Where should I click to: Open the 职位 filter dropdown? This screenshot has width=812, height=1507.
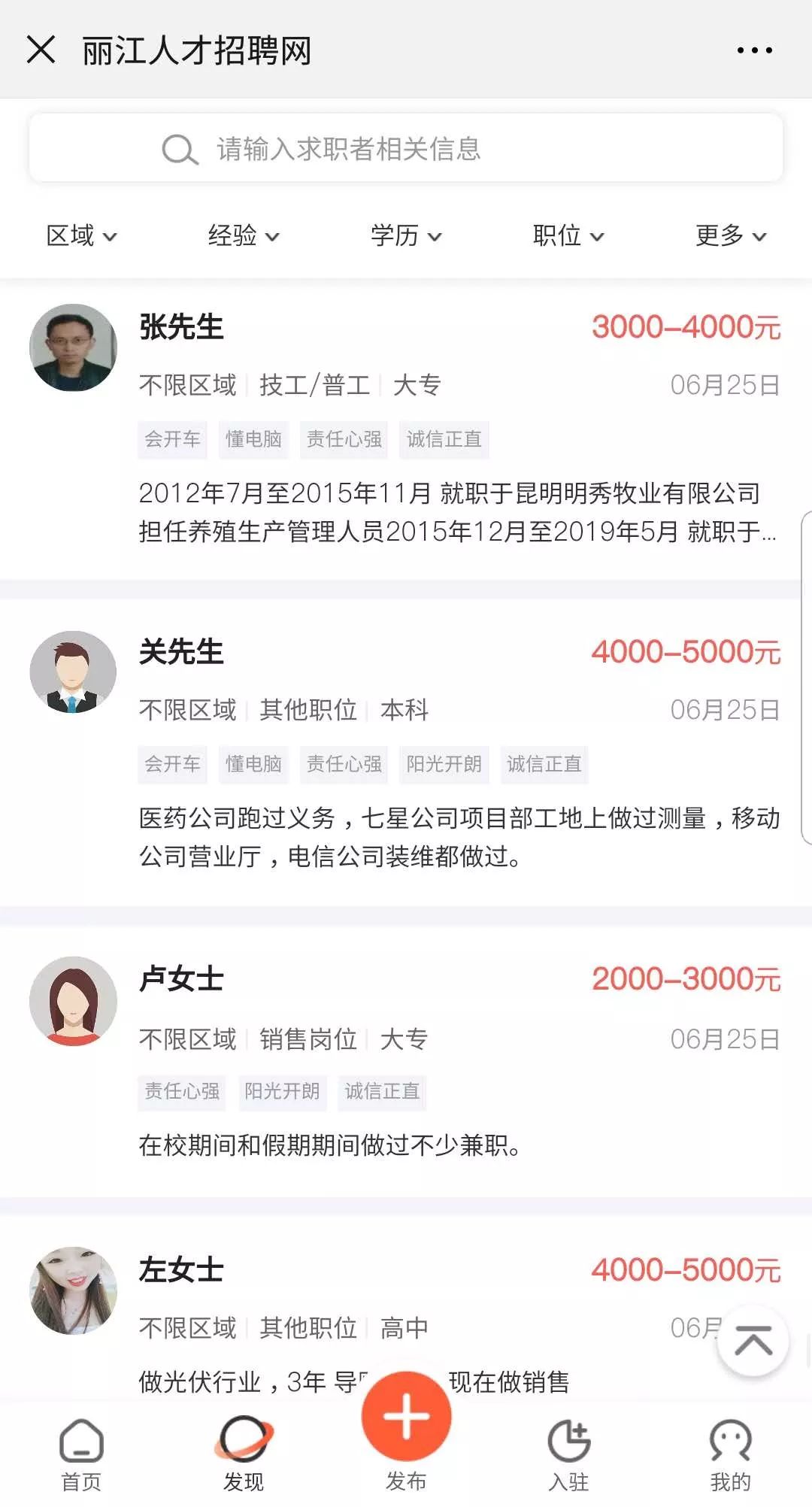(568, 235)
